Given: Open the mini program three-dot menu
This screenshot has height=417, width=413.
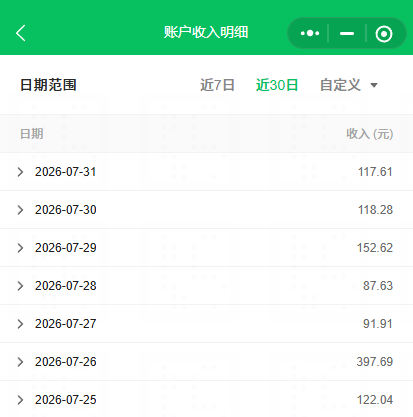Looking at the screenshot, I should tap(310, 33).
